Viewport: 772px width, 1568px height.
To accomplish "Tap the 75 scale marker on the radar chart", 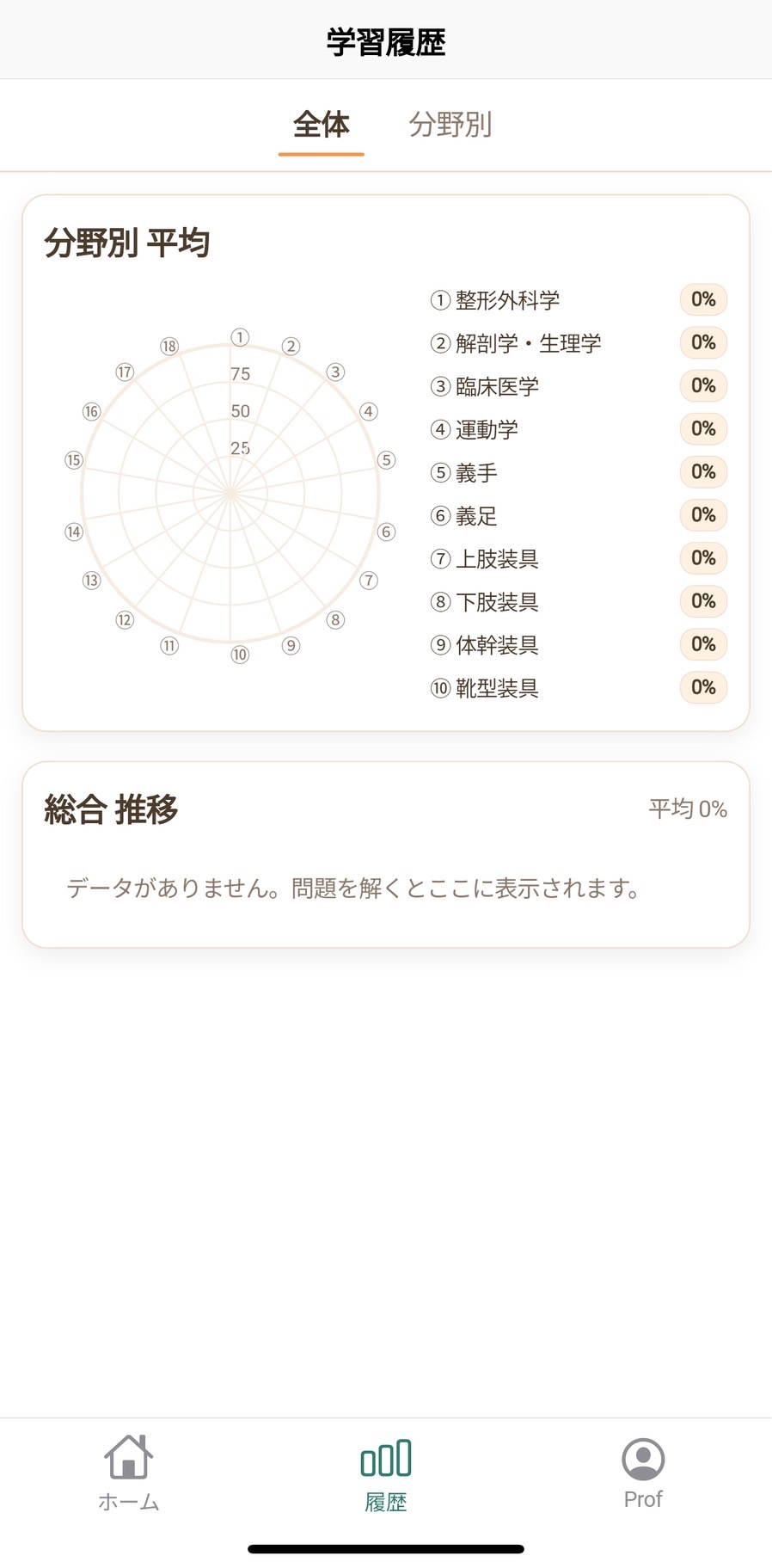I will (x=239, y=373).
